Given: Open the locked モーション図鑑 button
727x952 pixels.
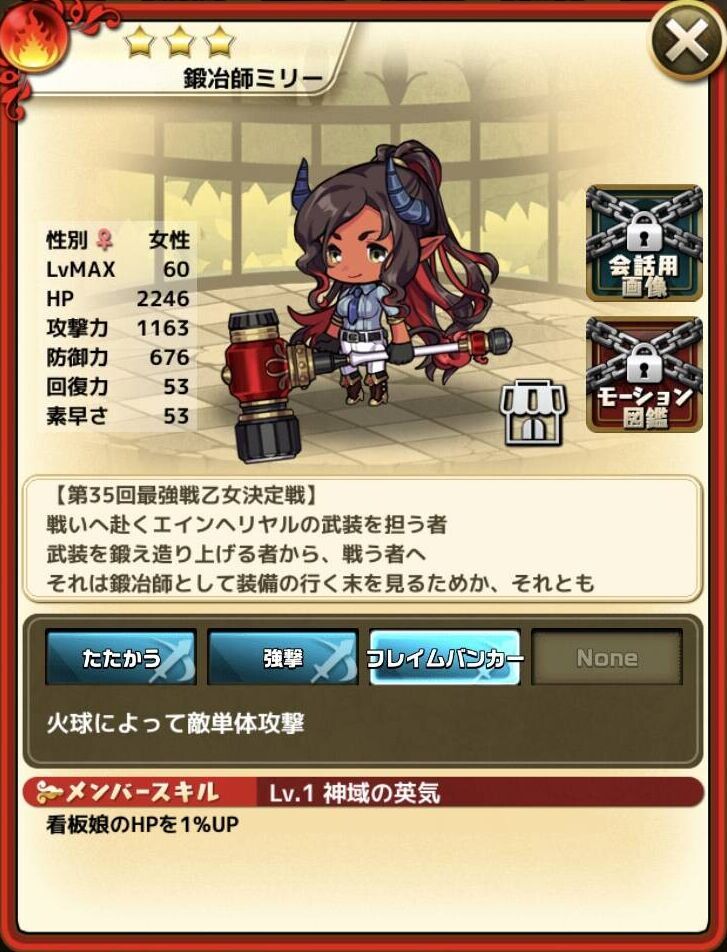Looking at the screenshot, I should (x=643, y=375).
